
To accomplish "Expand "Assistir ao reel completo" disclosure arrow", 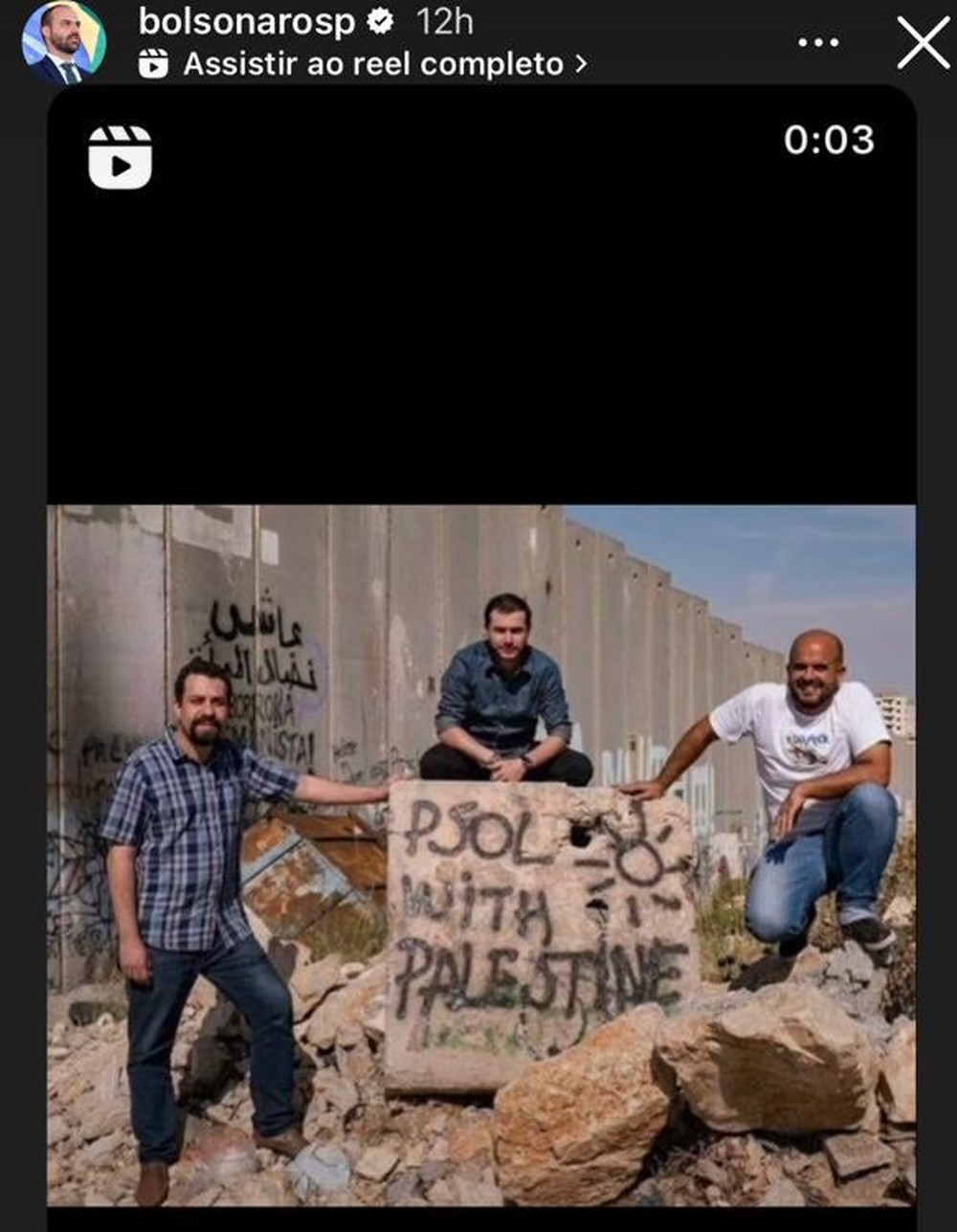I will pyautogui.click(x=581, y=63).
